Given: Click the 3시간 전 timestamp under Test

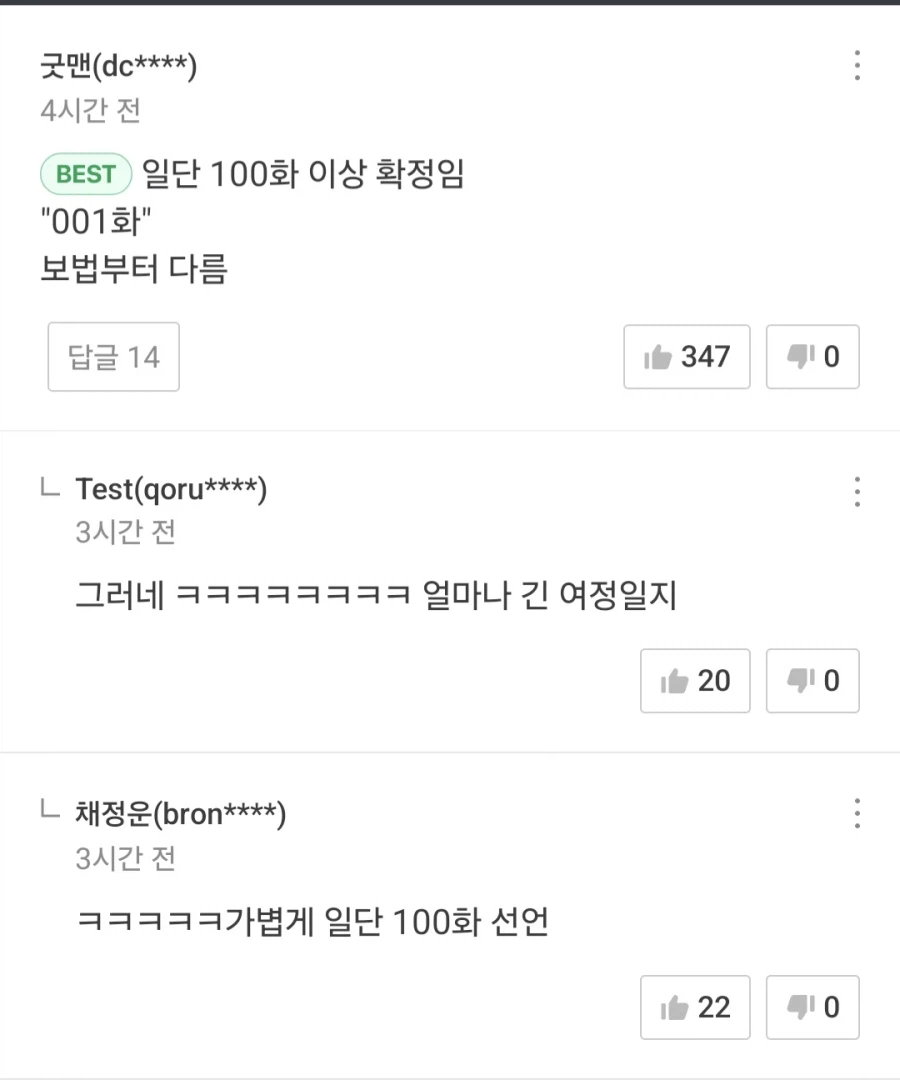Looking at the screenshot, I should (127, 533).
